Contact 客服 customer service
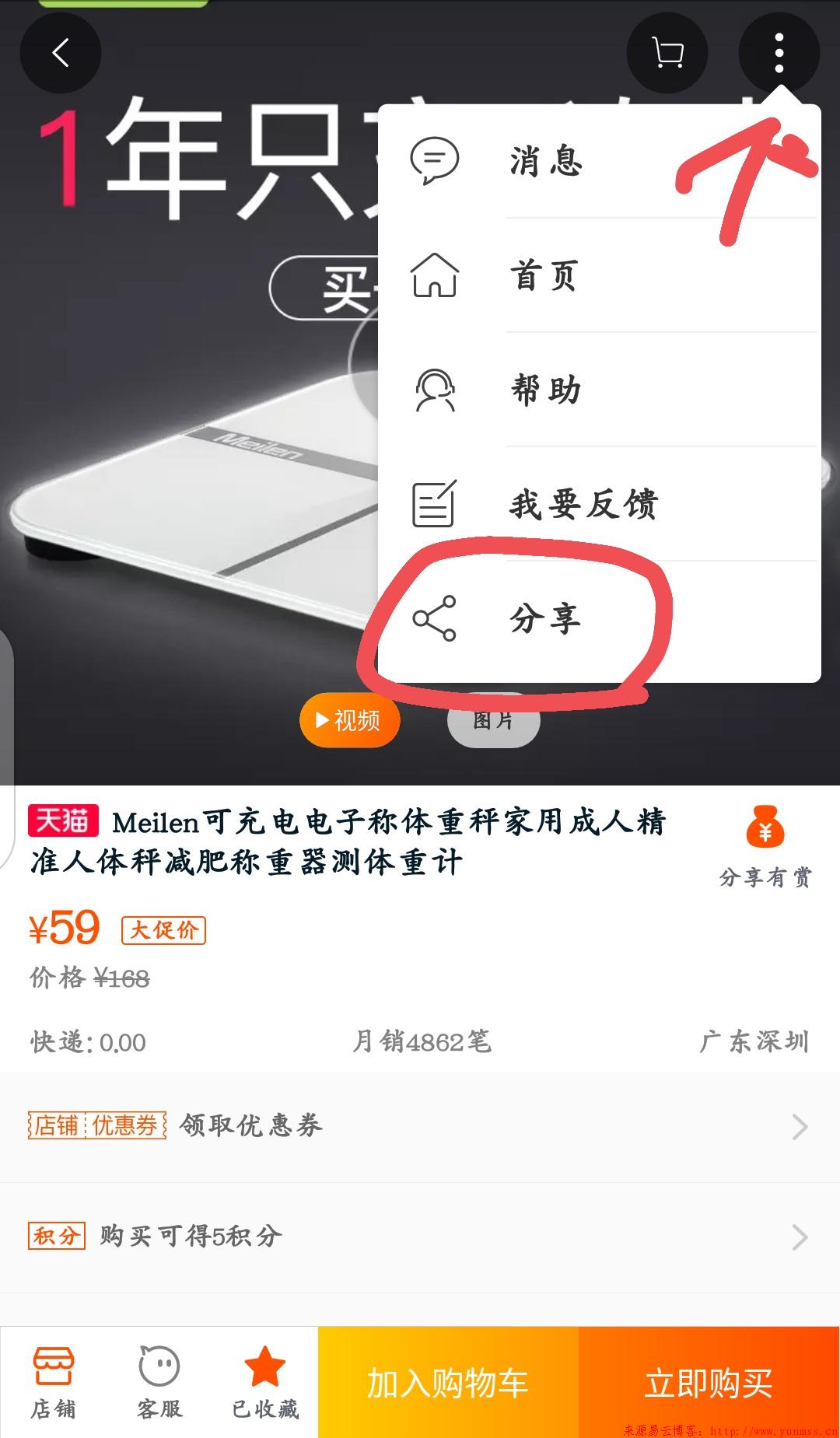 [x=159, y=1383]
